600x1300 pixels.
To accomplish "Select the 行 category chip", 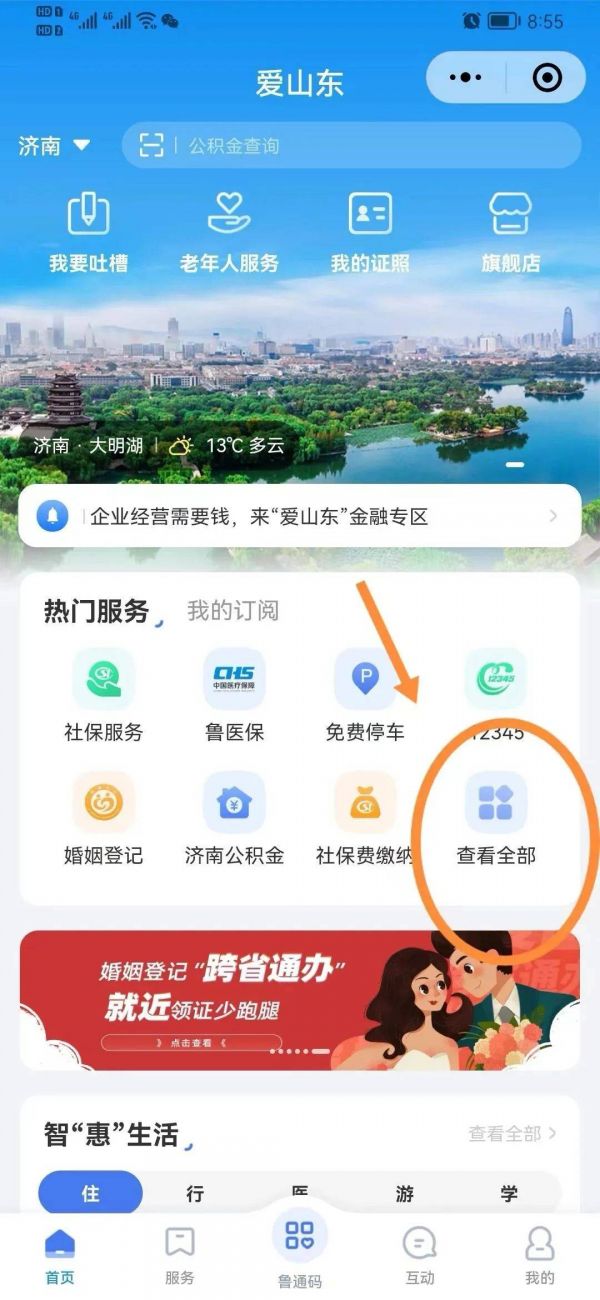I will [195, 1193].
